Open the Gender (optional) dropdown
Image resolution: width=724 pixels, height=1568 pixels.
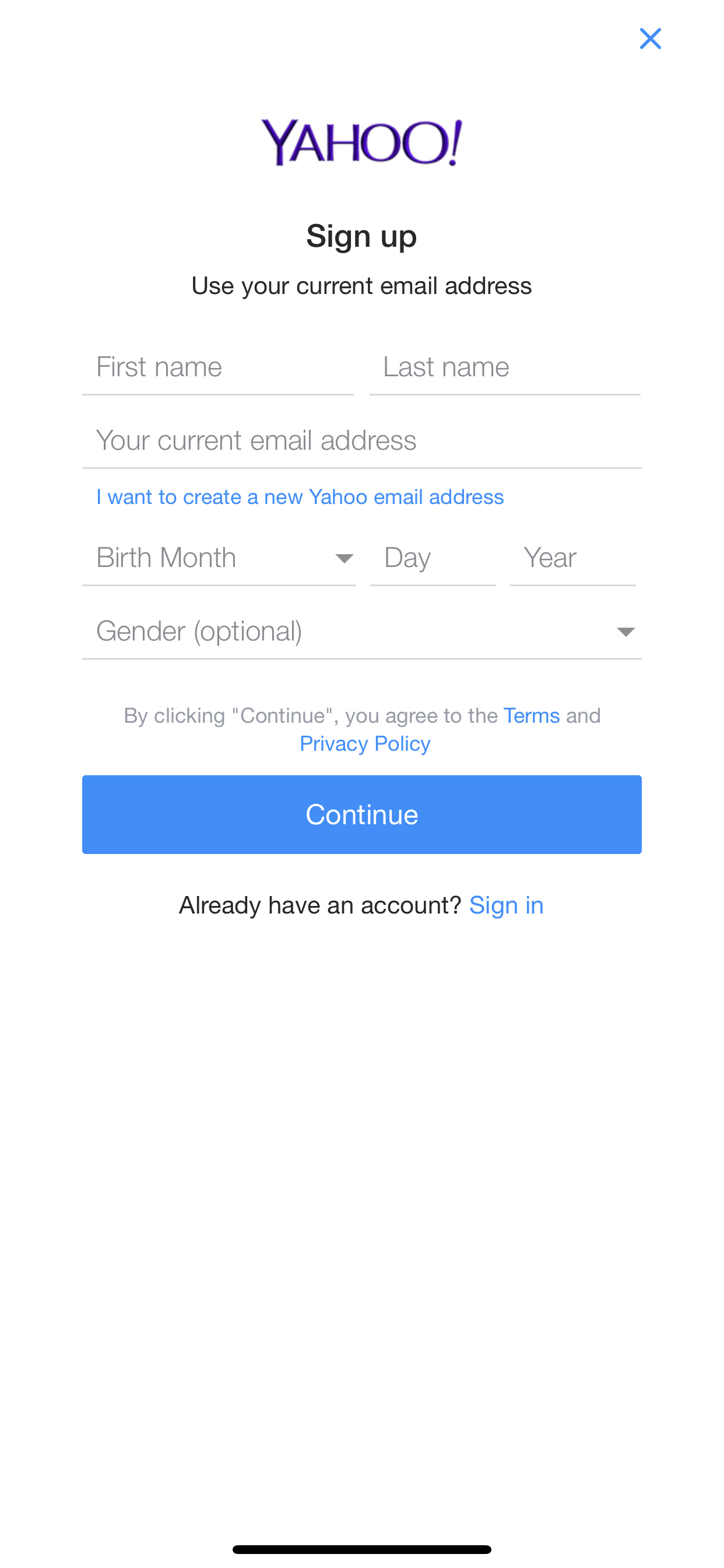click(362, 631)
